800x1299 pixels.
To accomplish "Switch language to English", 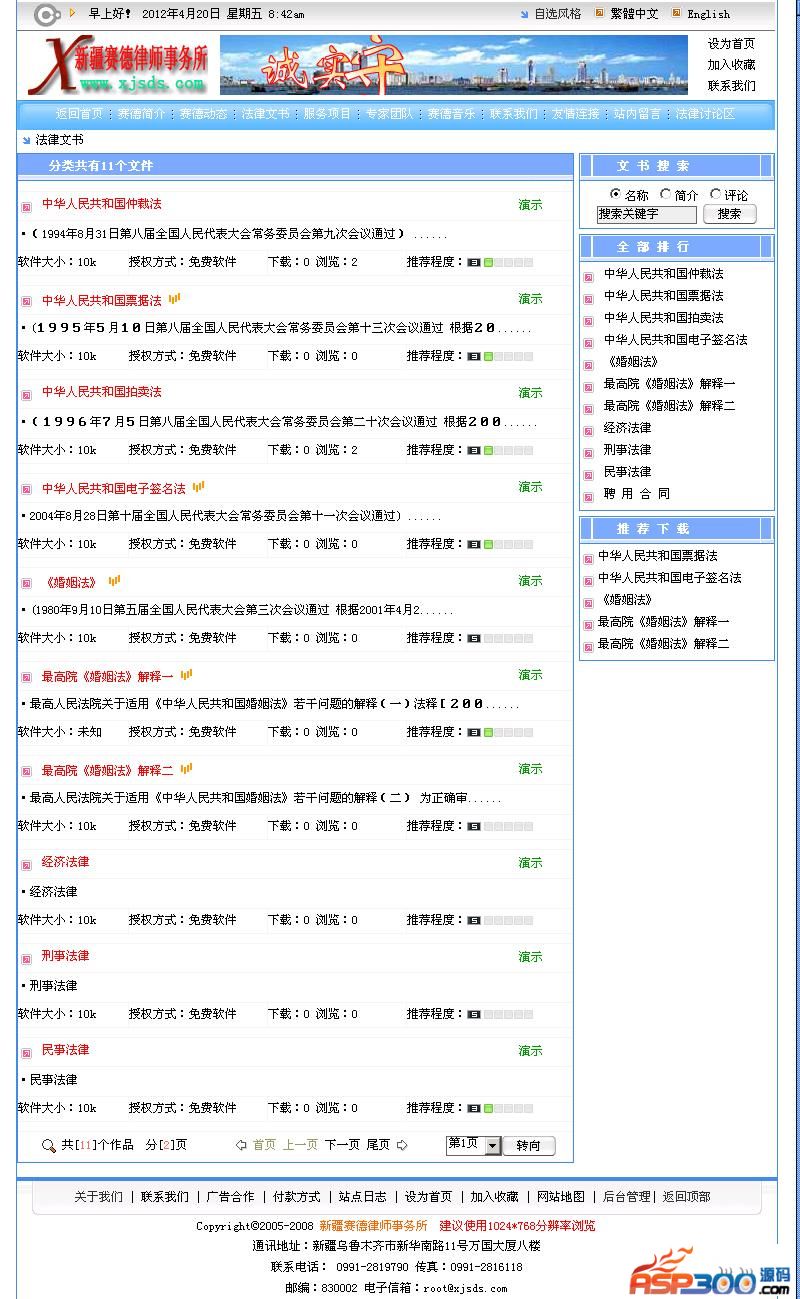I will (708, 14).
